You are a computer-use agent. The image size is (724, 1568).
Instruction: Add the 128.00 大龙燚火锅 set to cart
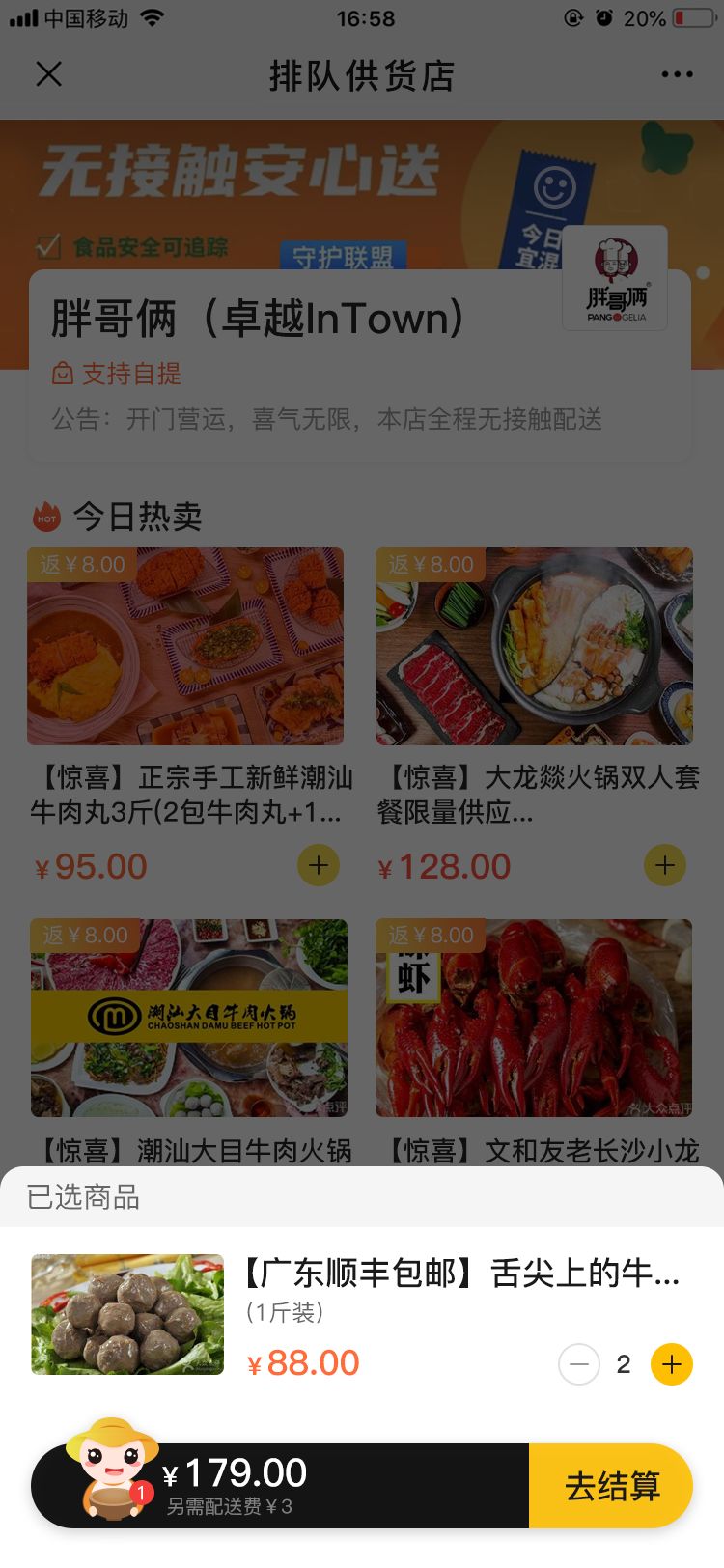pos(664,865)
